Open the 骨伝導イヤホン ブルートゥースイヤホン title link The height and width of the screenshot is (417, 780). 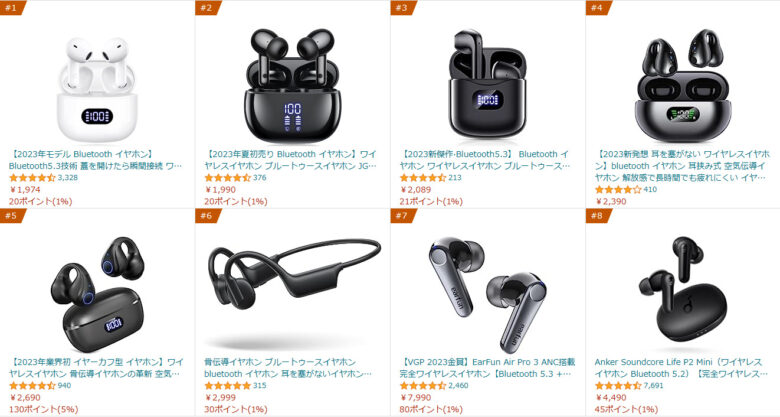(290, 366)
